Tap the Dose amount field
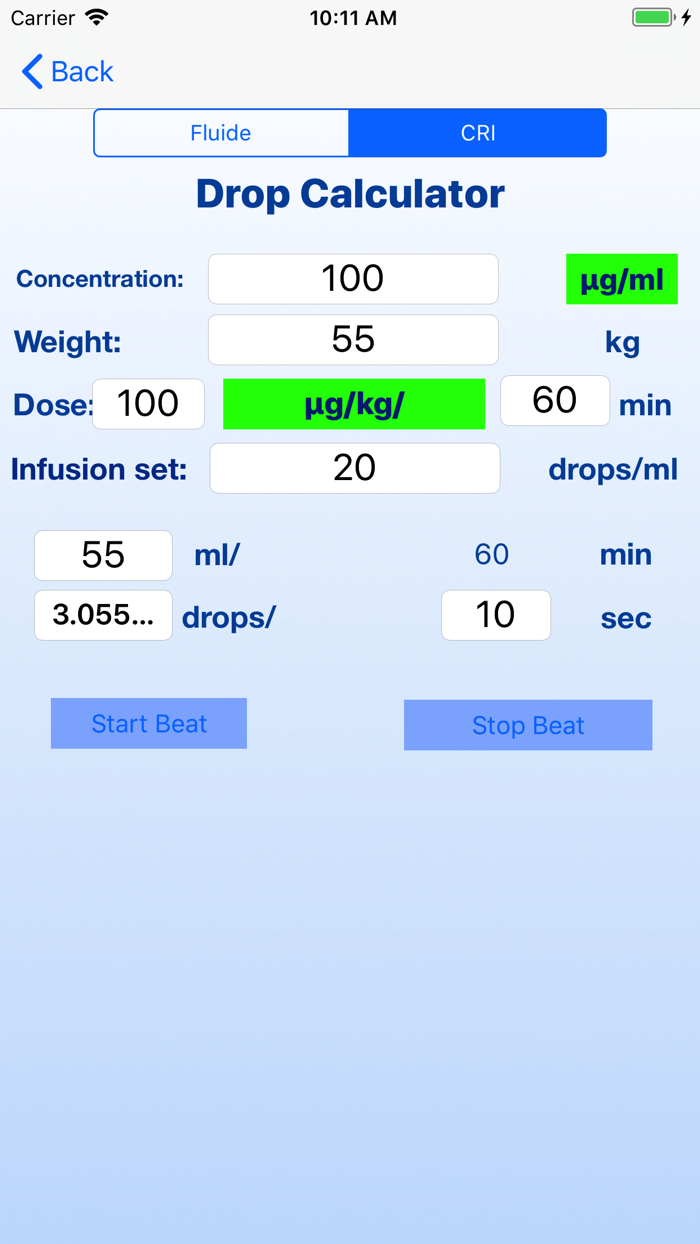Image resolution: width=700 pixels, height=1244 pixels. click(148, 404)
